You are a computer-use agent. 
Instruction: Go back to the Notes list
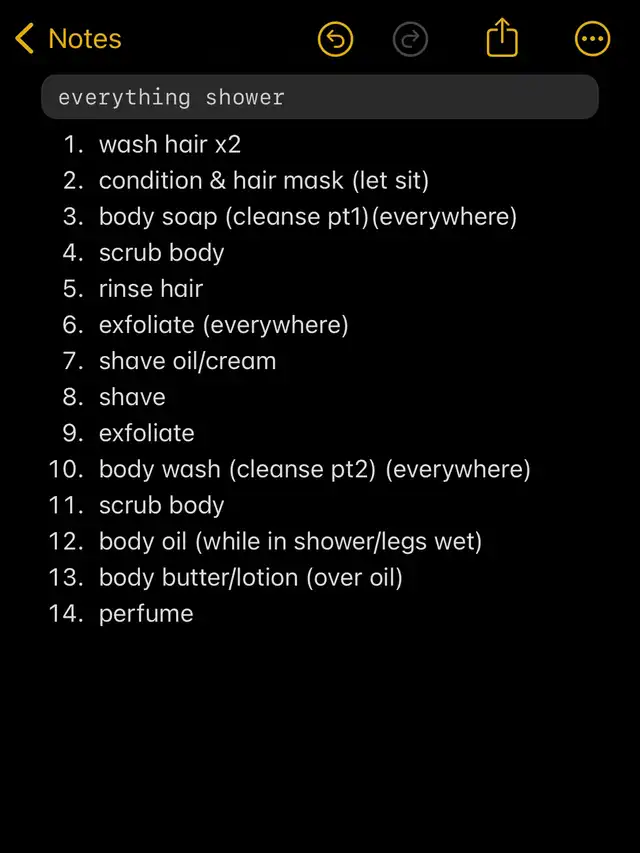(68, 39)
